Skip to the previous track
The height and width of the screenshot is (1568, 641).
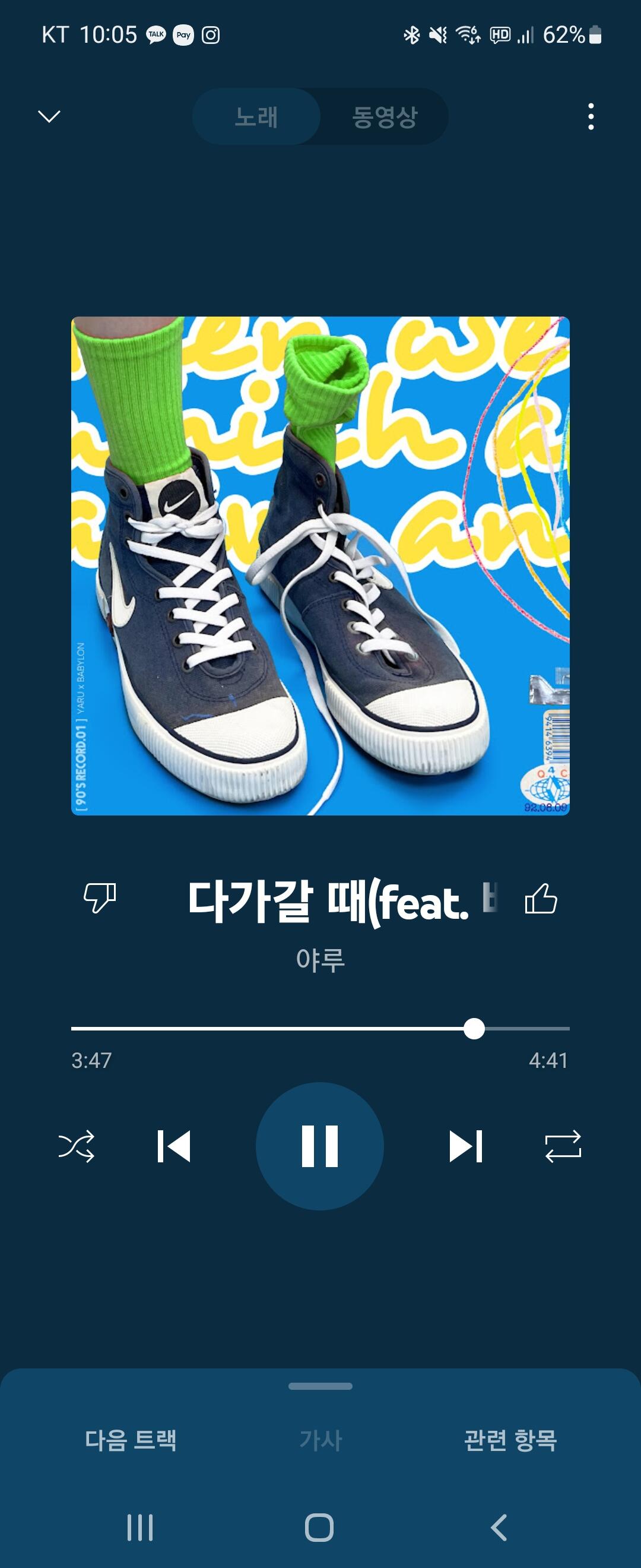[x=174, y=1146]
